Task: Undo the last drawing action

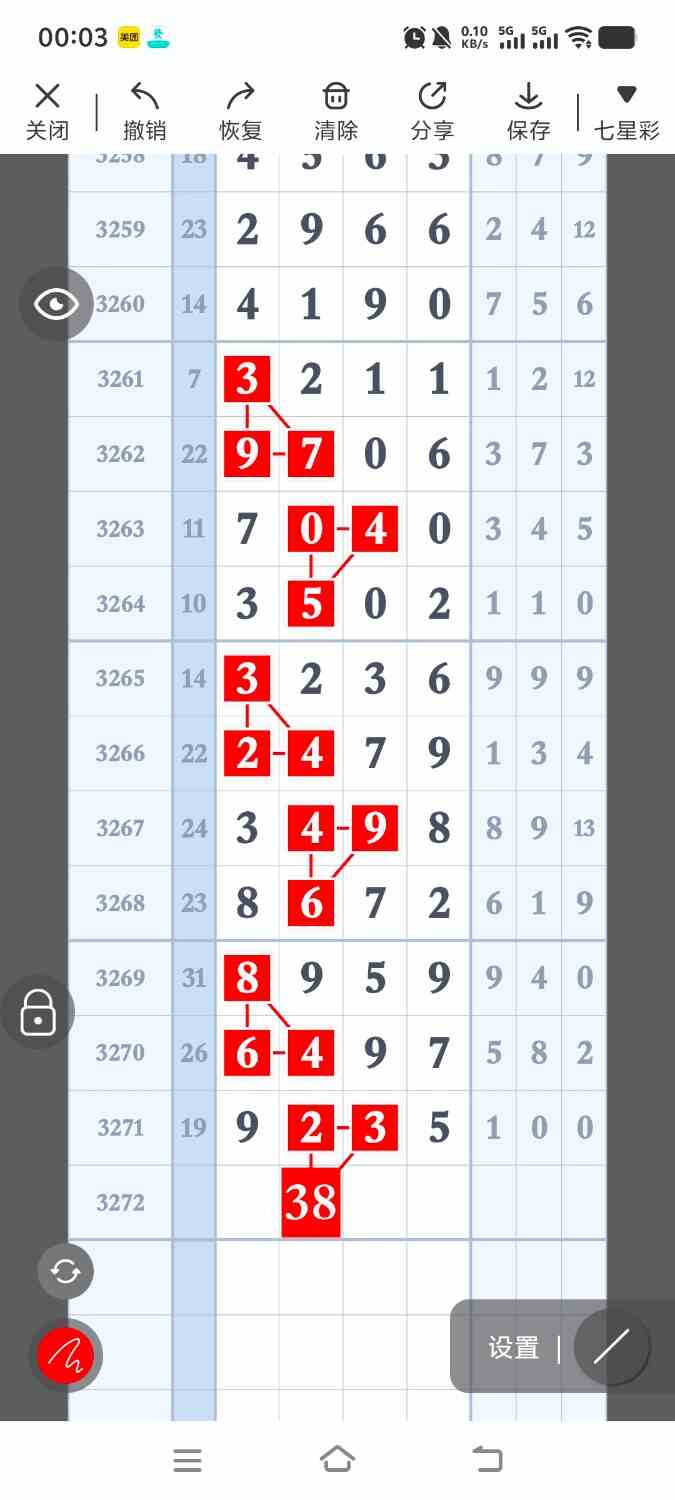Action: tap(145, 111)
